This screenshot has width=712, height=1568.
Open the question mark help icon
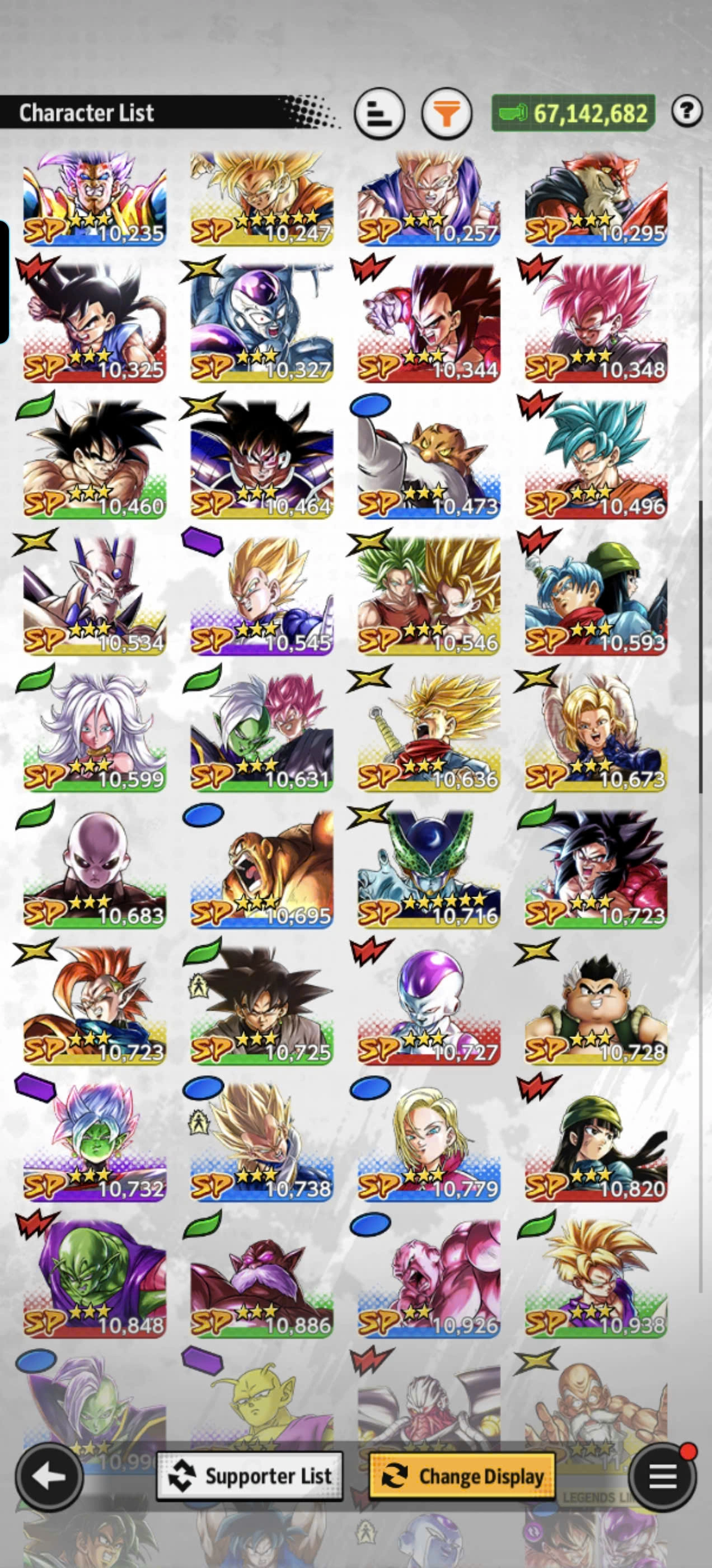(x=687, y=111)
